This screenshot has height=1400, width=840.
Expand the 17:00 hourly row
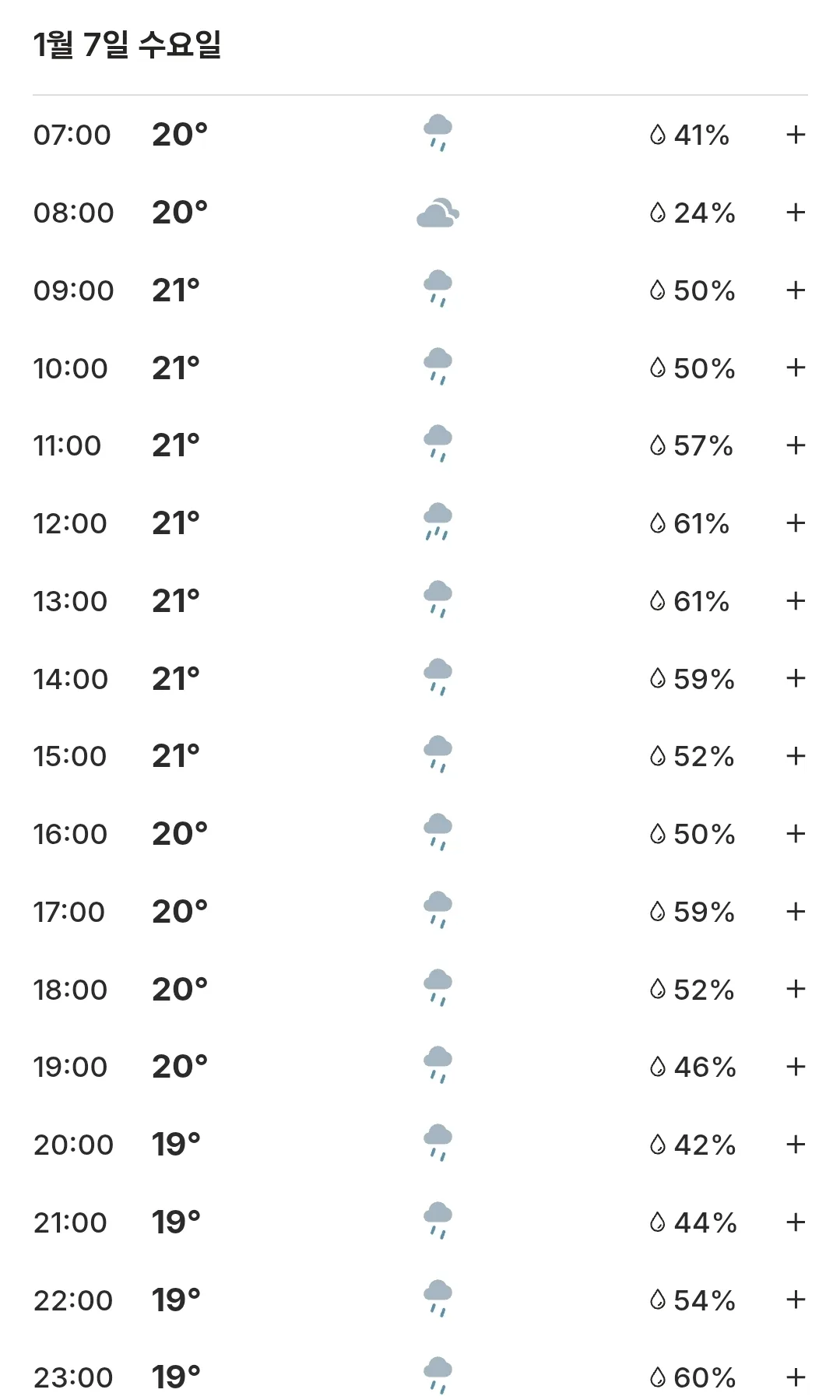(x=795, y=912)
